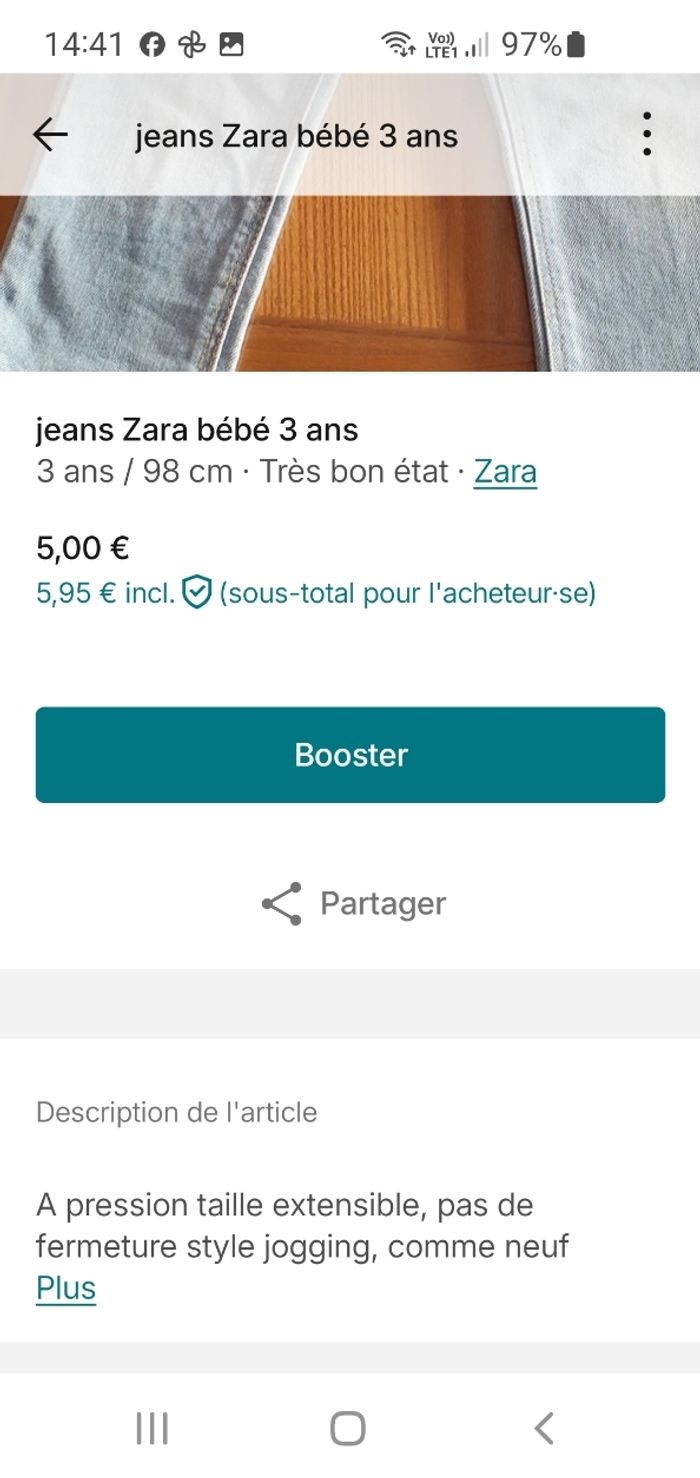This screenshot has height=1478, width=700.
Task: Open the buyer protection price details
Action: (197, 593)
